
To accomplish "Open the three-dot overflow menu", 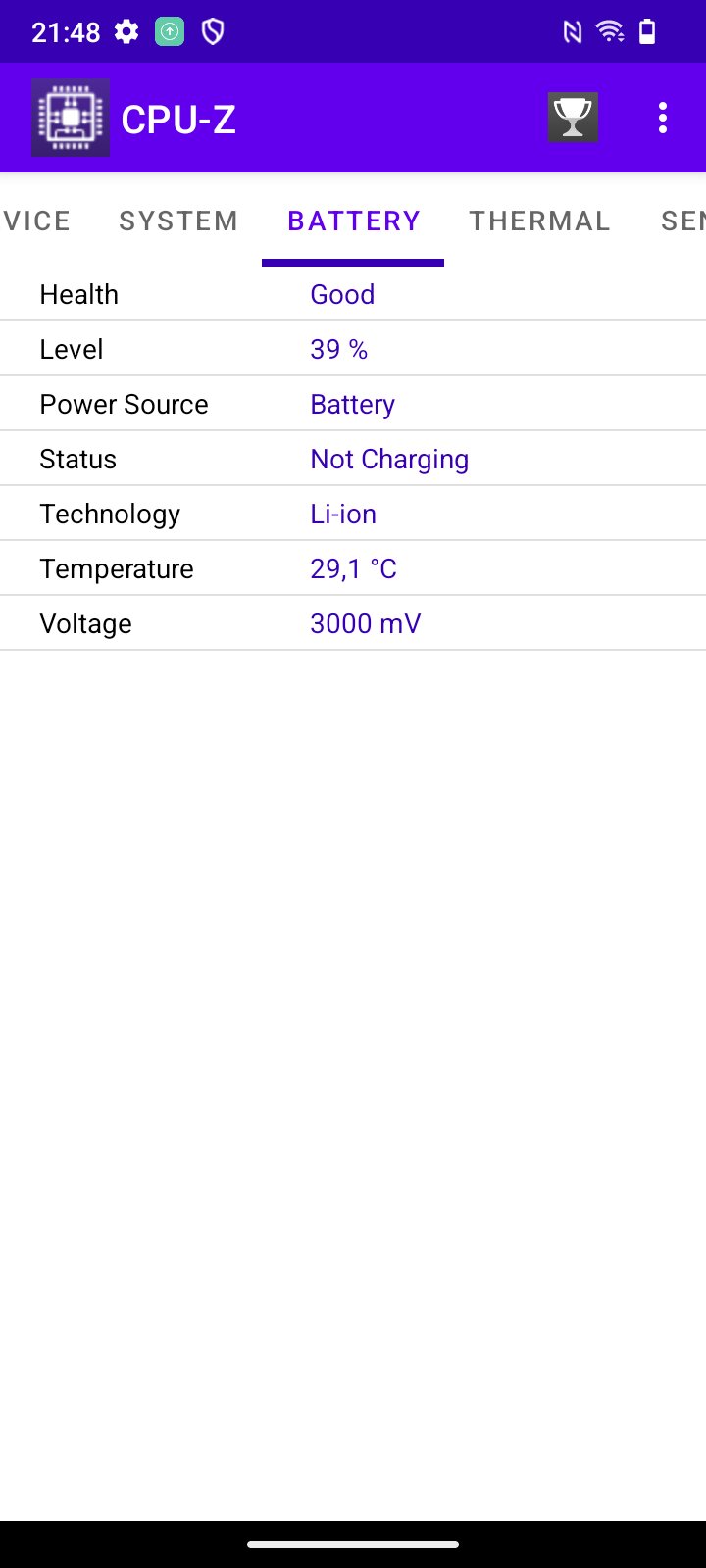I will pos(663,118).
